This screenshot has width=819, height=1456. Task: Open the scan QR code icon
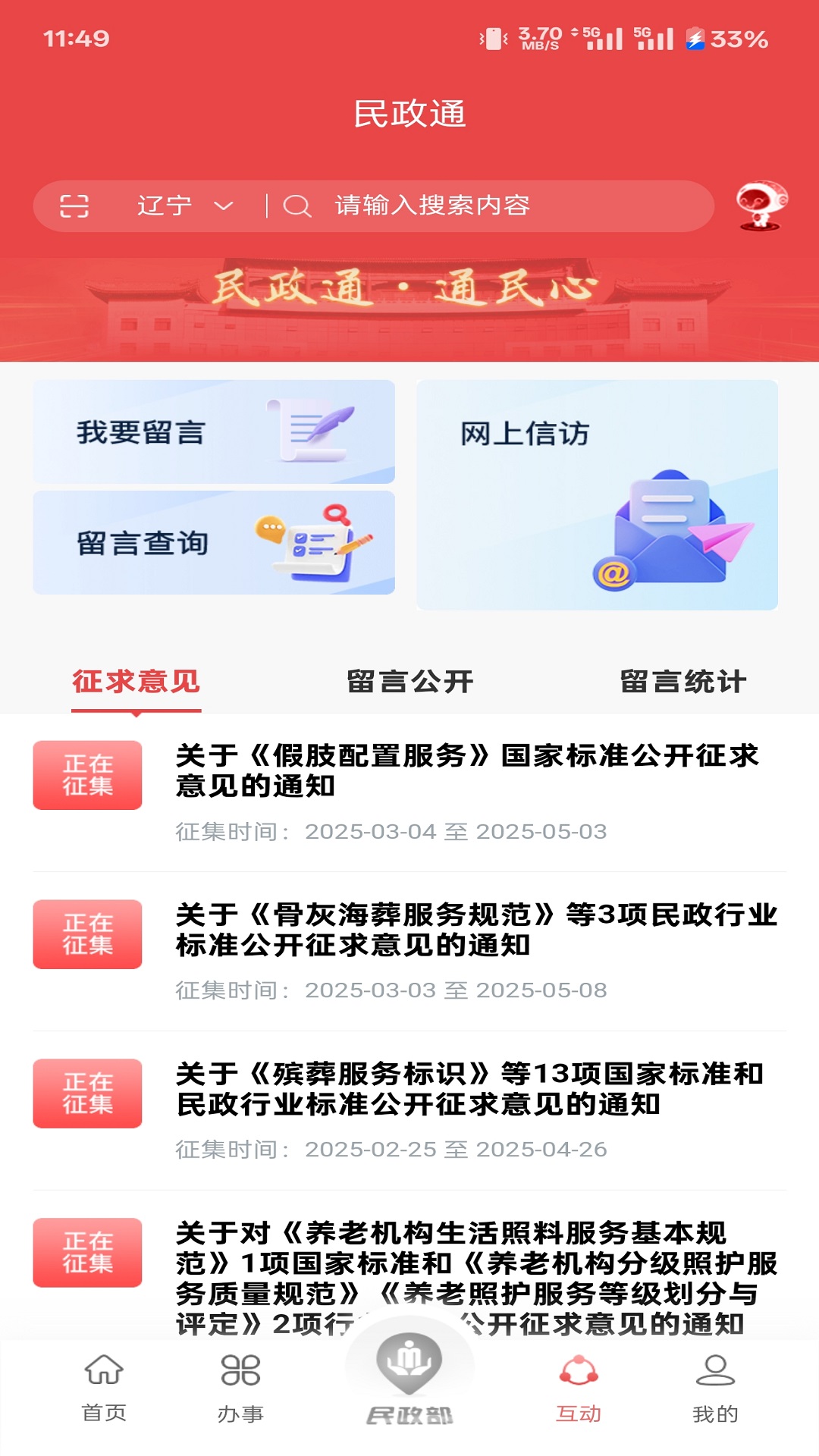pyautogui.click(x=74, y=205)
